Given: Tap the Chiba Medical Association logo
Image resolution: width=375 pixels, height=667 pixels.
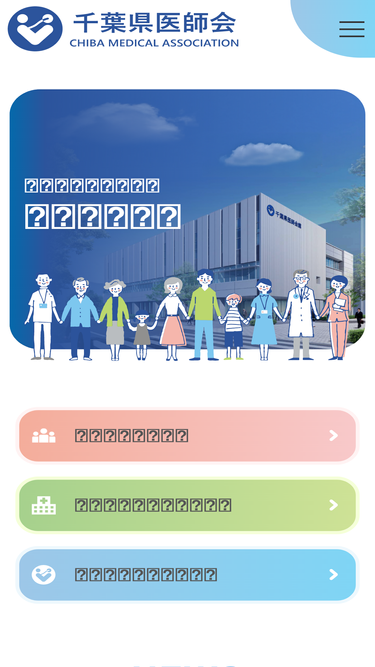Looking at the screenshot, I should point(123,29).
